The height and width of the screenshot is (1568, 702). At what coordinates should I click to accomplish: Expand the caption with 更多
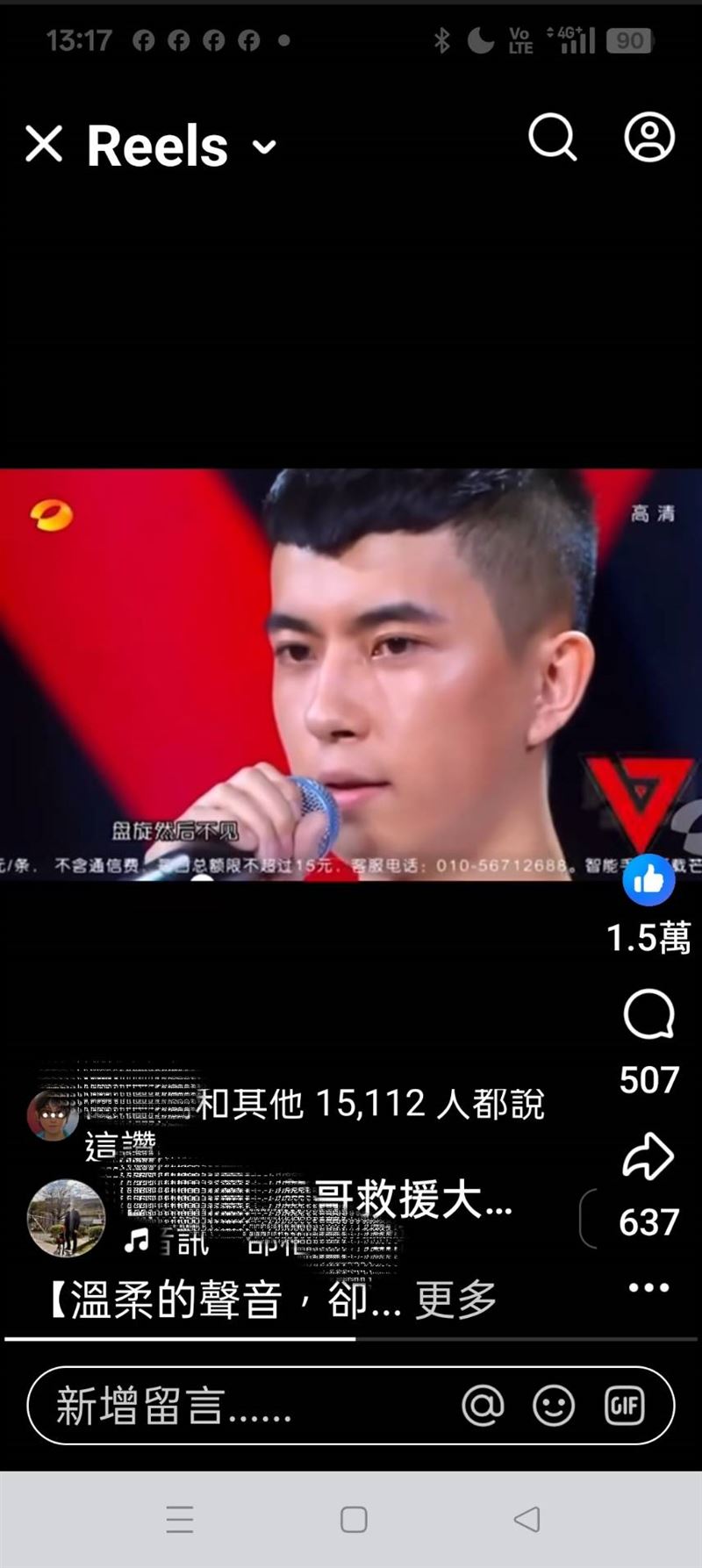(x=455, y=1300)
